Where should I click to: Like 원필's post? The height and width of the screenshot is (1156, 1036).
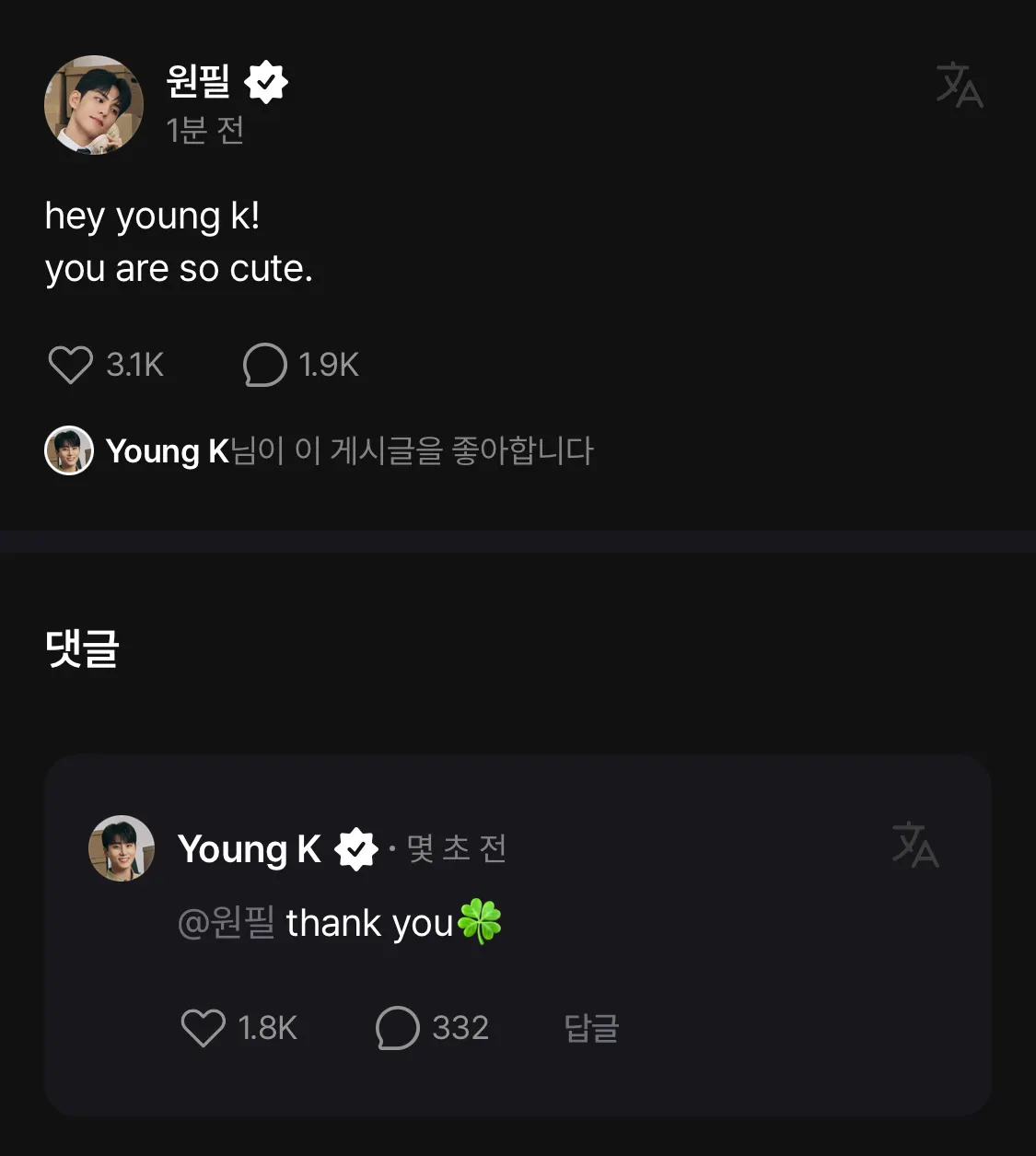pos(71,365)
